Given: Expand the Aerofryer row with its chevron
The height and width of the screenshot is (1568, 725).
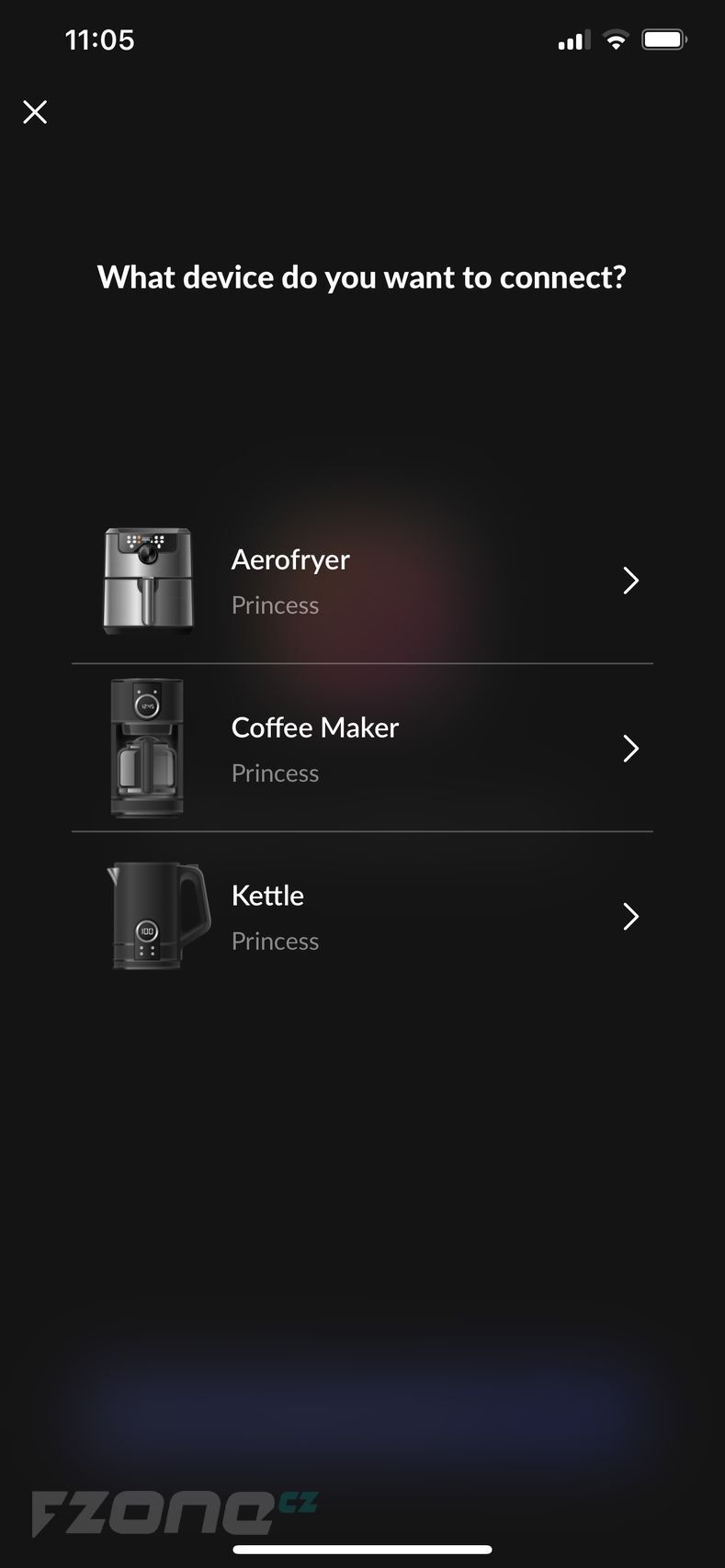Looking at the screenshot, I should 630,581.
